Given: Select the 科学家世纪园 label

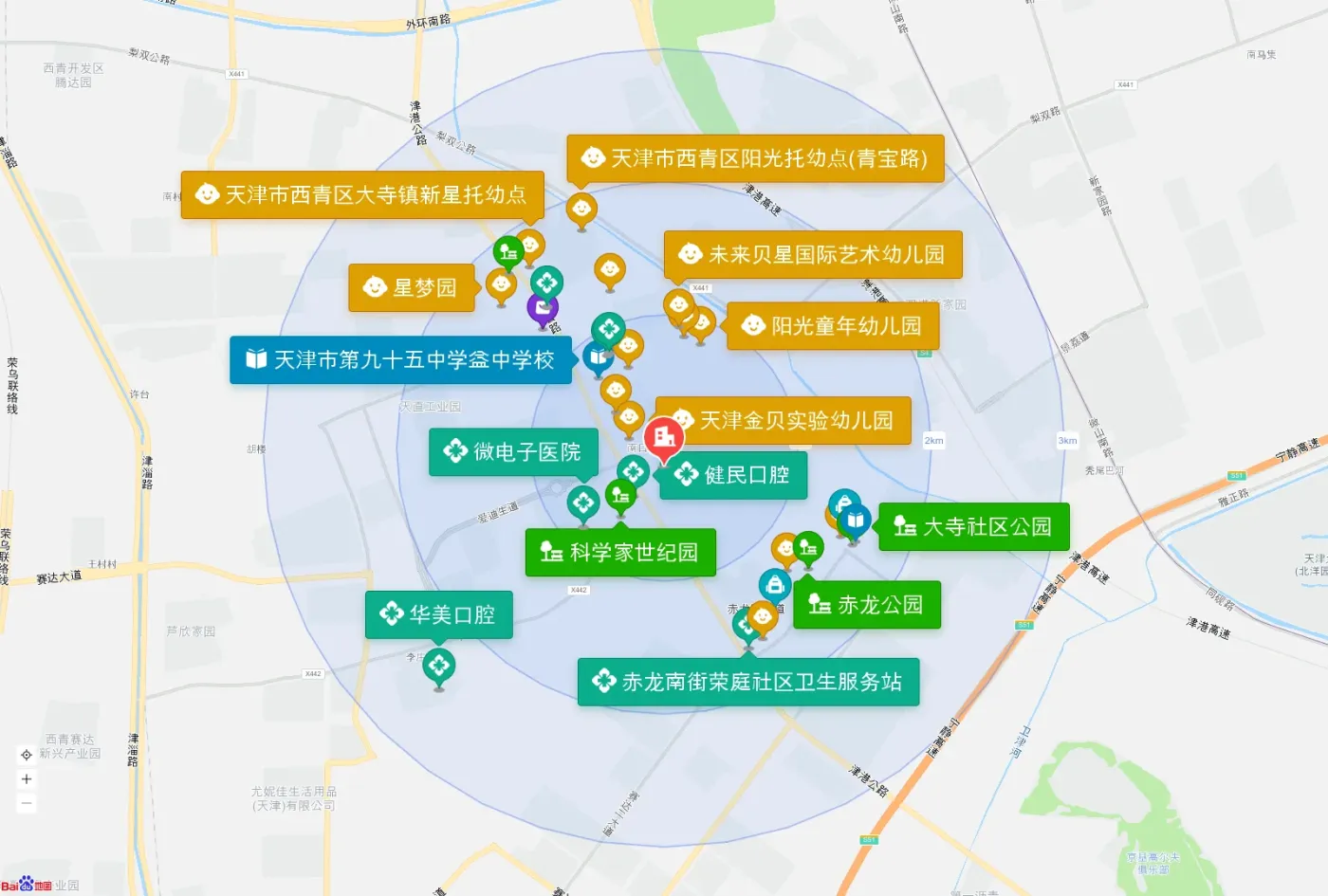Looking at the screenshot, I should [620, 553].
